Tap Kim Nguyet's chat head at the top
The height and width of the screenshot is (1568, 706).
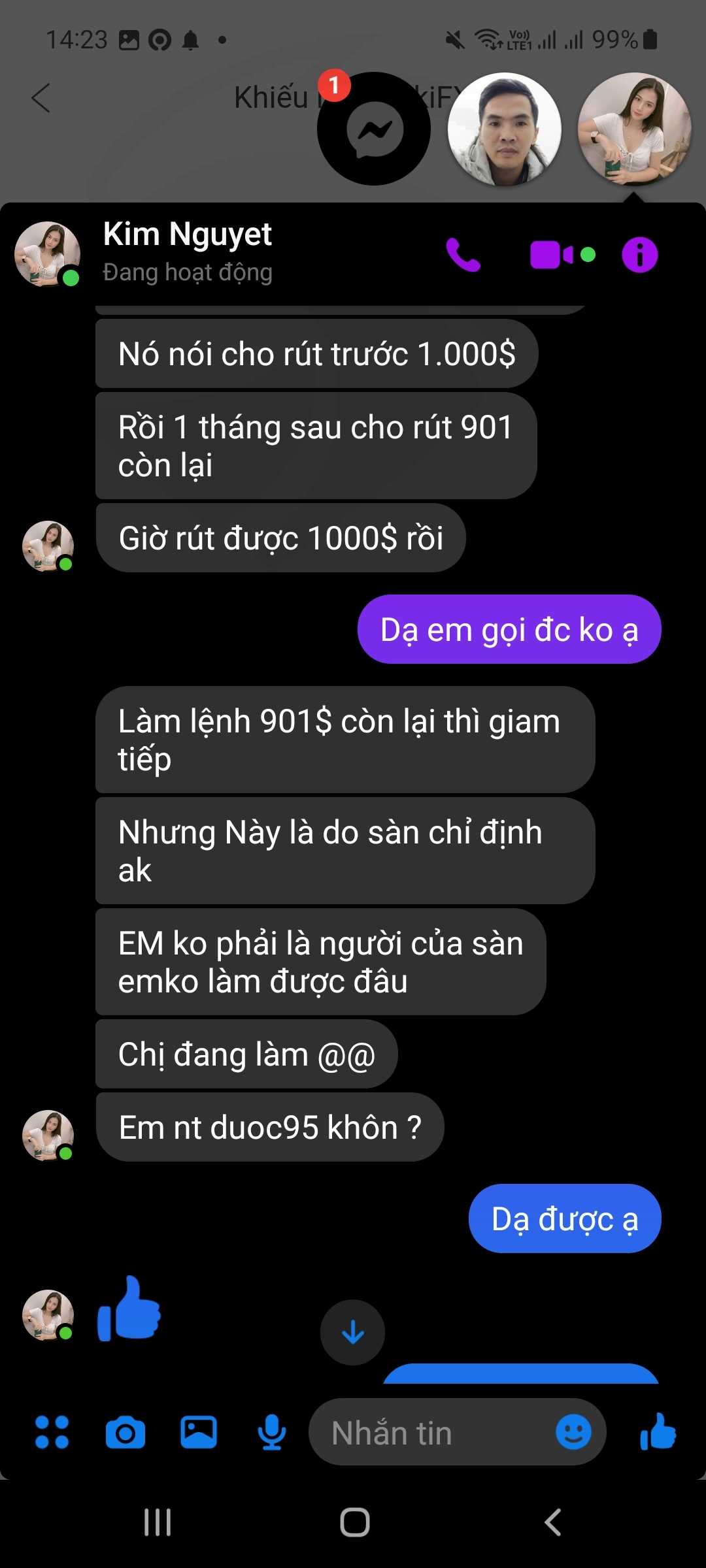click(x=634, y=129)
